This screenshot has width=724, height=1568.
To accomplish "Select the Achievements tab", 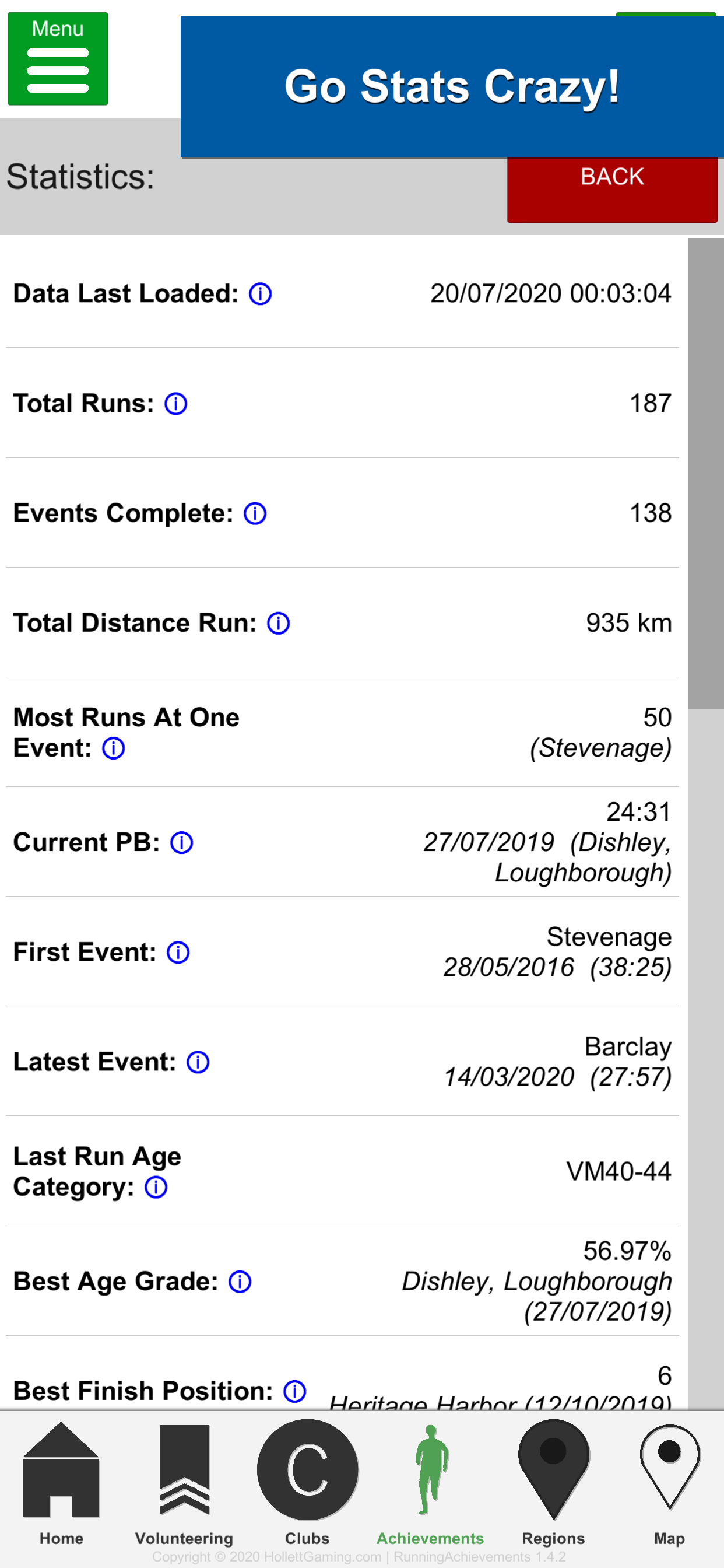I will (430, 1483).
